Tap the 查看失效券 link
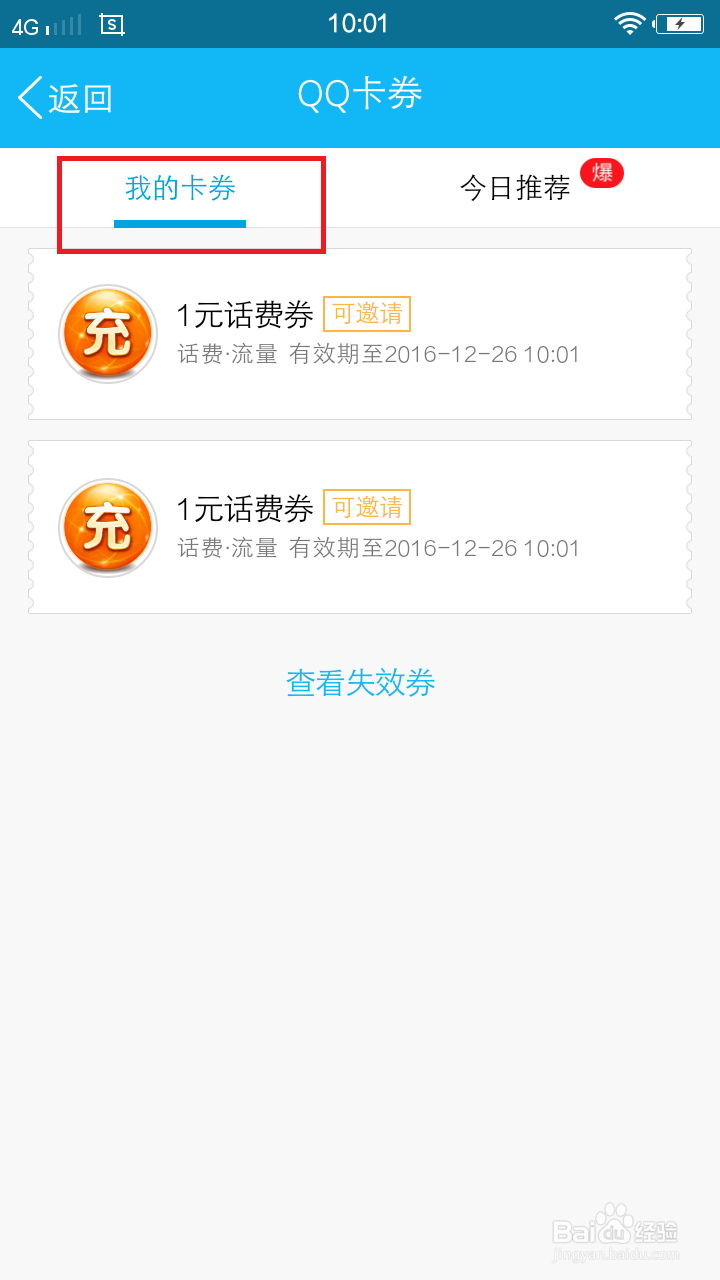 tap(361, 683)
